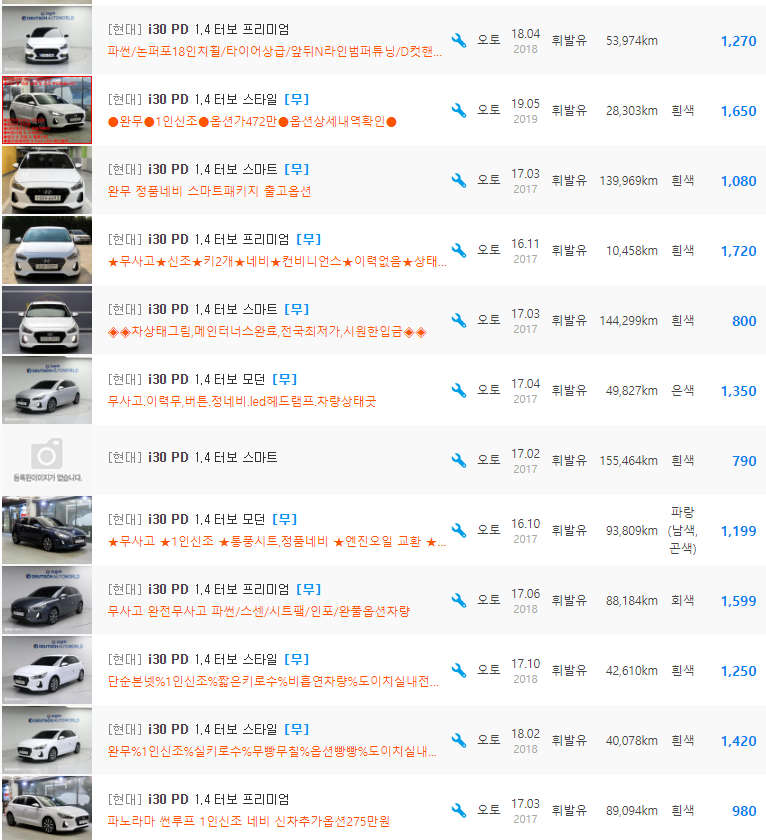Click the wrench icon for the 88,184km 프리미엄 listing
766x840 pixels.
[x=459, y=600]
